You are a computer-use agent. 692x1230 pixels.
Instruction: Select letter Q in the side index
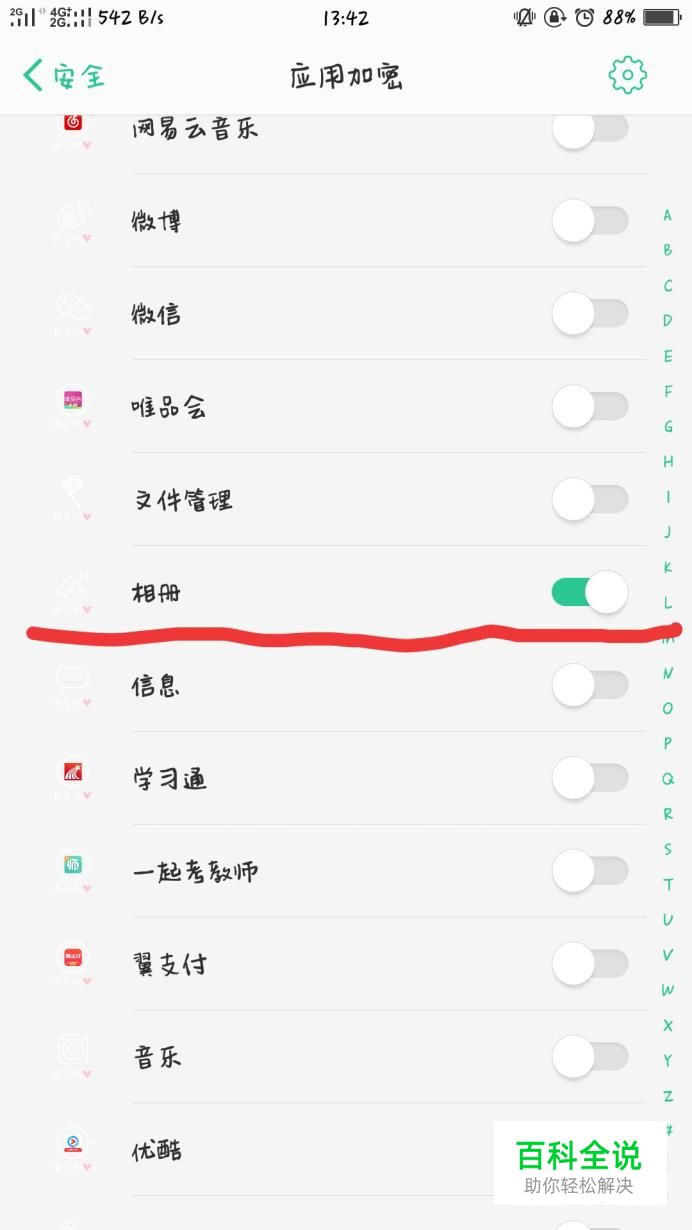pos(667,779)
